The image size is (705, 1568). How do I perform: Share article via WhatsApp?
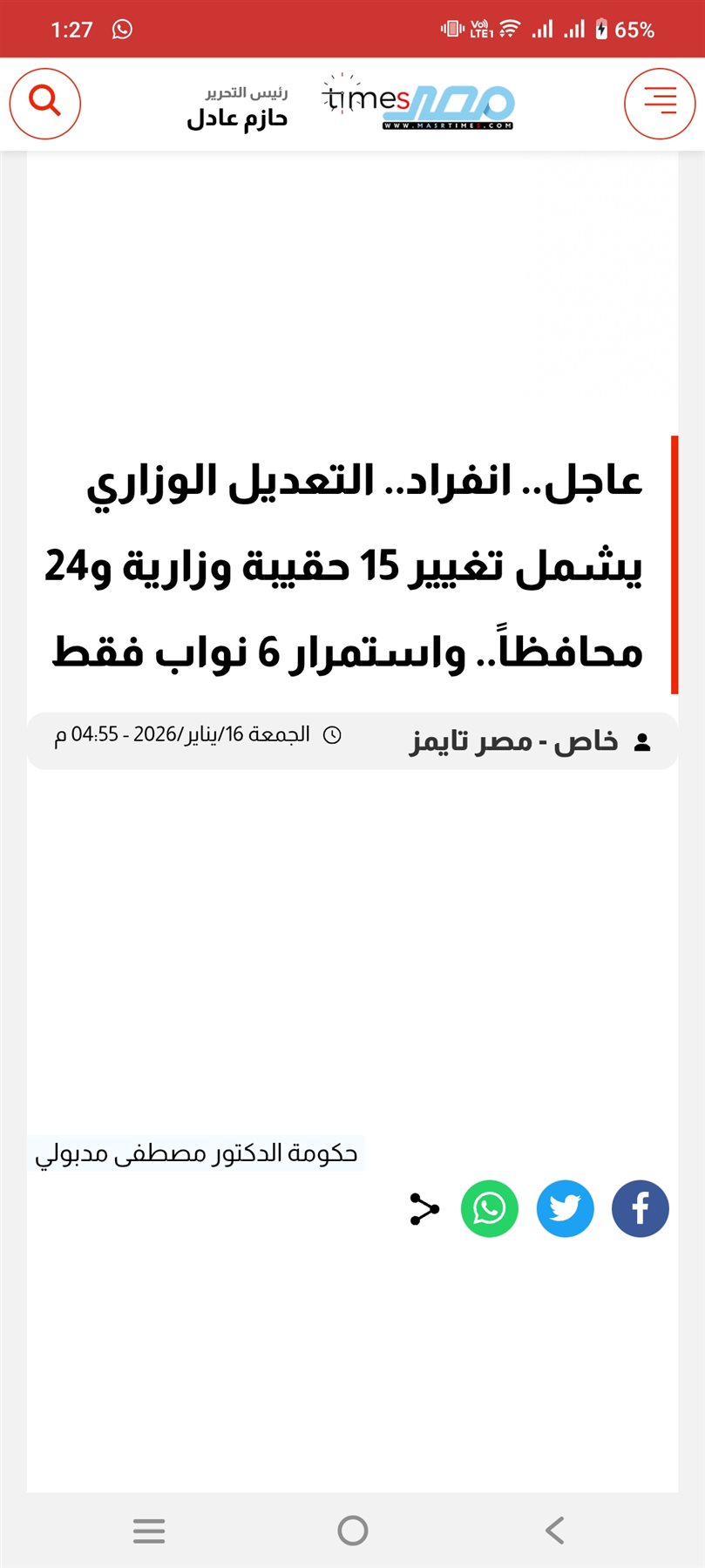click(x=489, y=1209)
